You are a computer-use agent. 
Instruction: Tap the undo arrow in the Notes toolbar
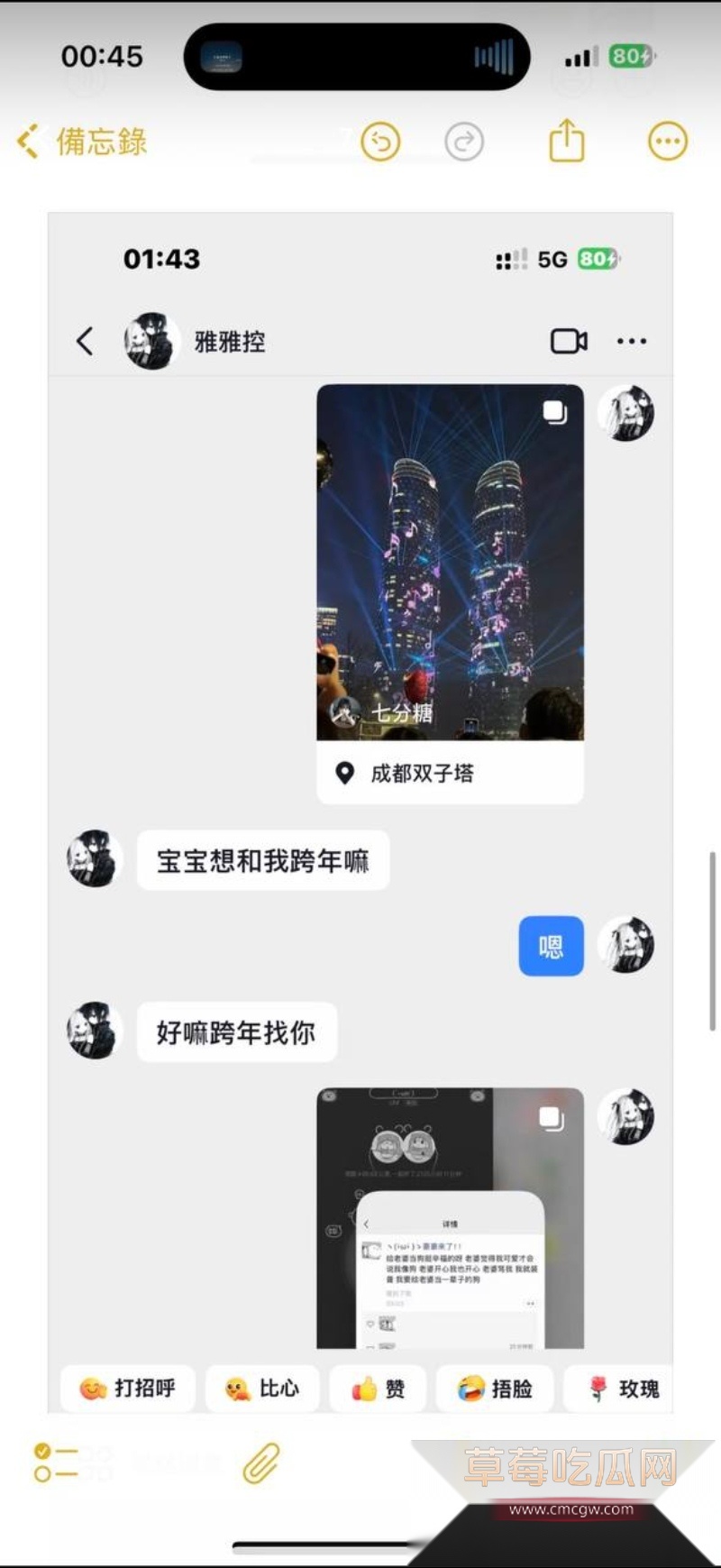pos(379,142)
